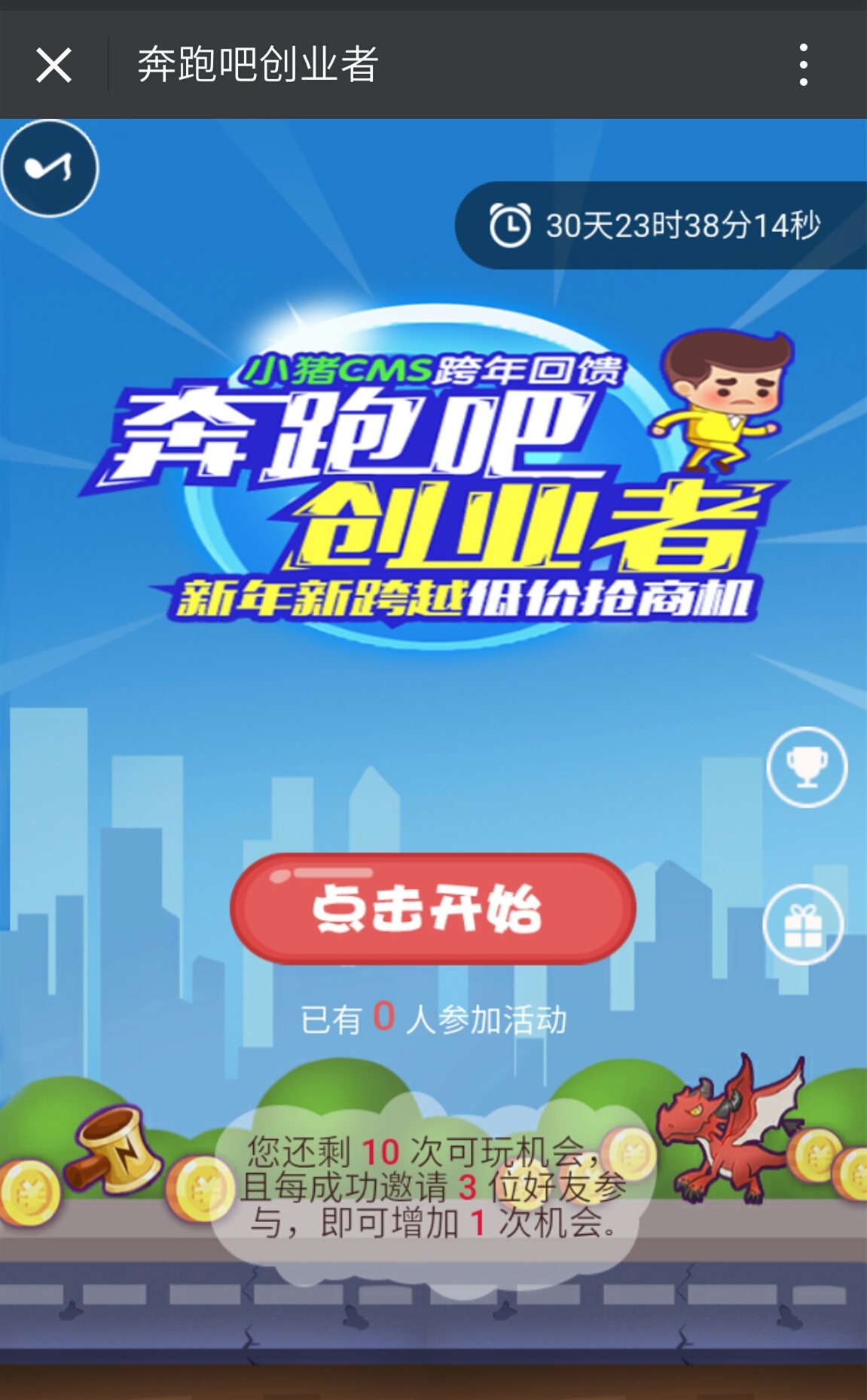Open the trophy ranking icon
867x1400 pixels.
[807, 767]
